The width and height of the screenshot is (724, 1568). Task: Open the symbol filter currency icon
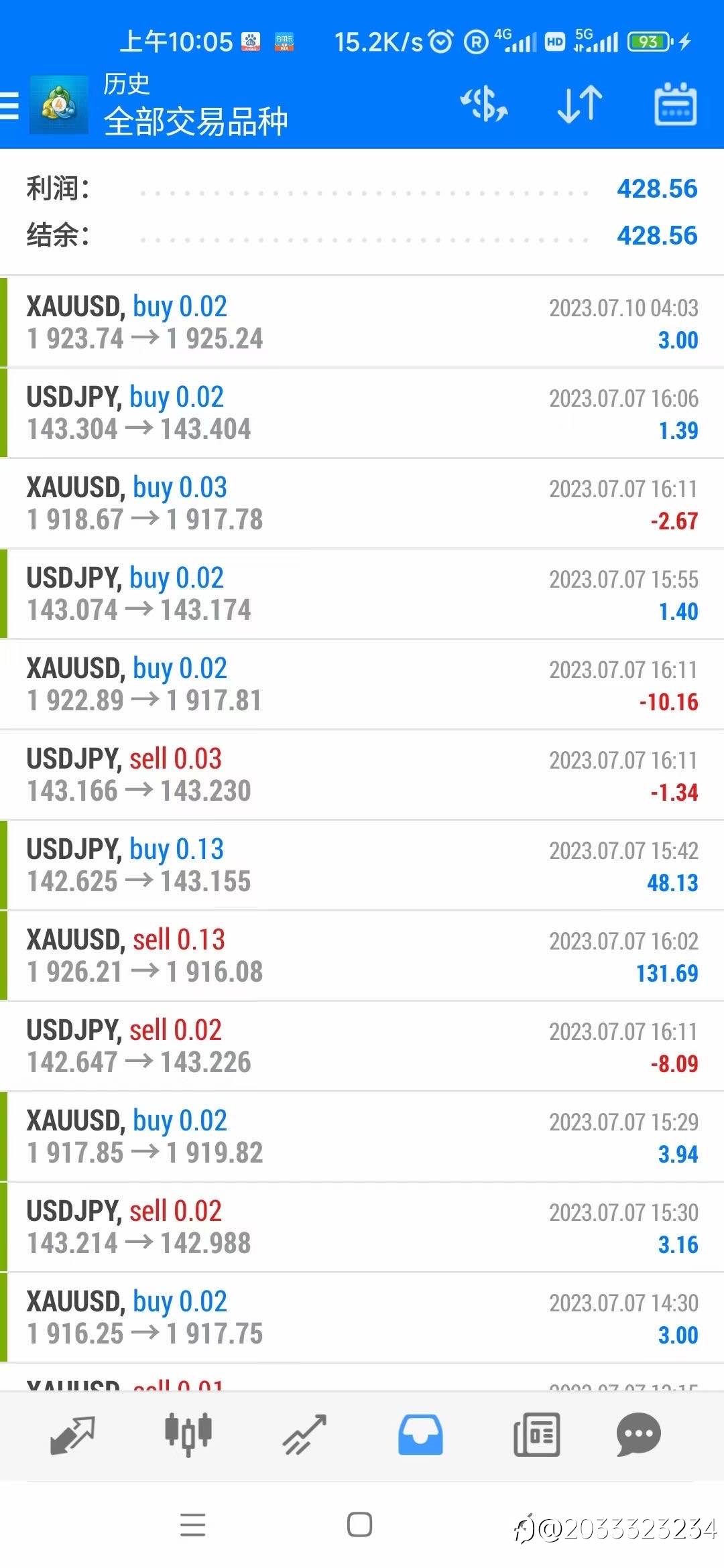click(x=484, y=105)
